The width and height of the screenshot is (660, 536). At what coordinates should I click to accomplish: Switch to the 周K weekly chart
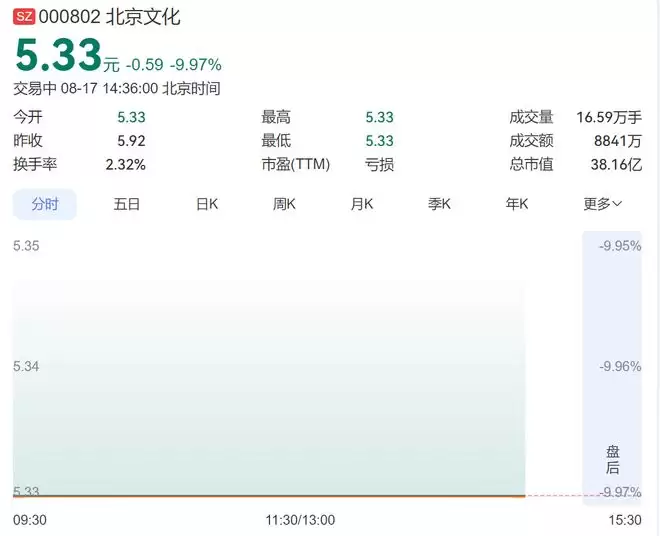coord(284,204)
